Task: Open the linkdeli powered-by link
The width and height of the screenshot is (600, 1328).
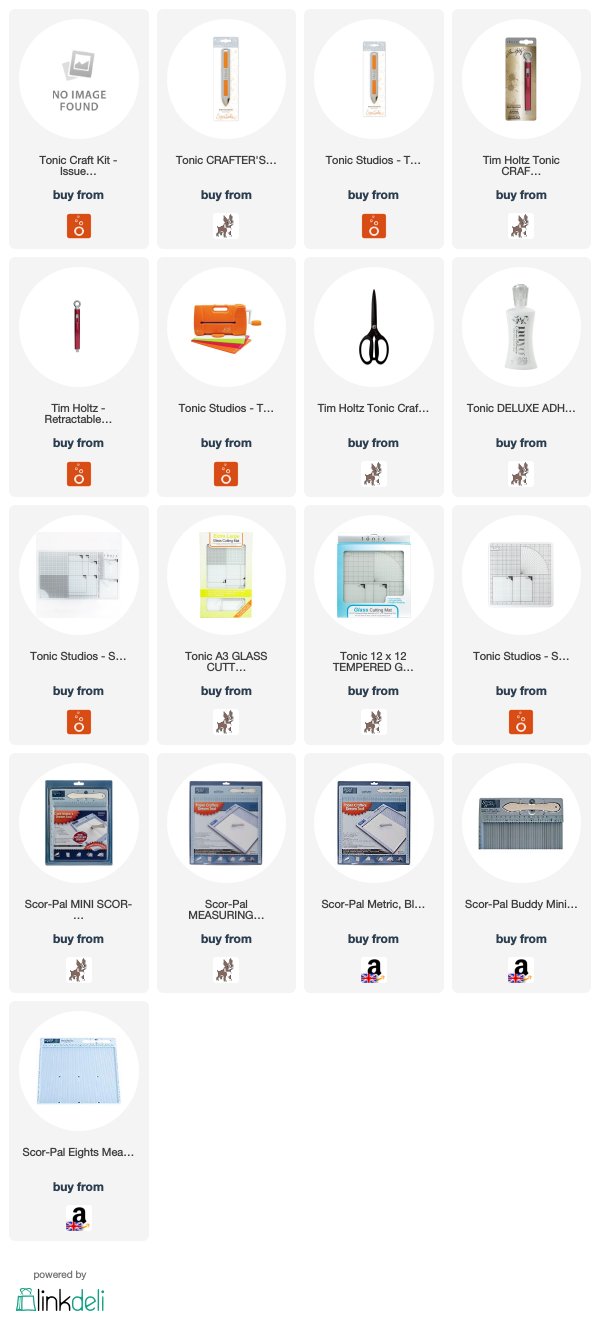Action: tap(60, 1291)
